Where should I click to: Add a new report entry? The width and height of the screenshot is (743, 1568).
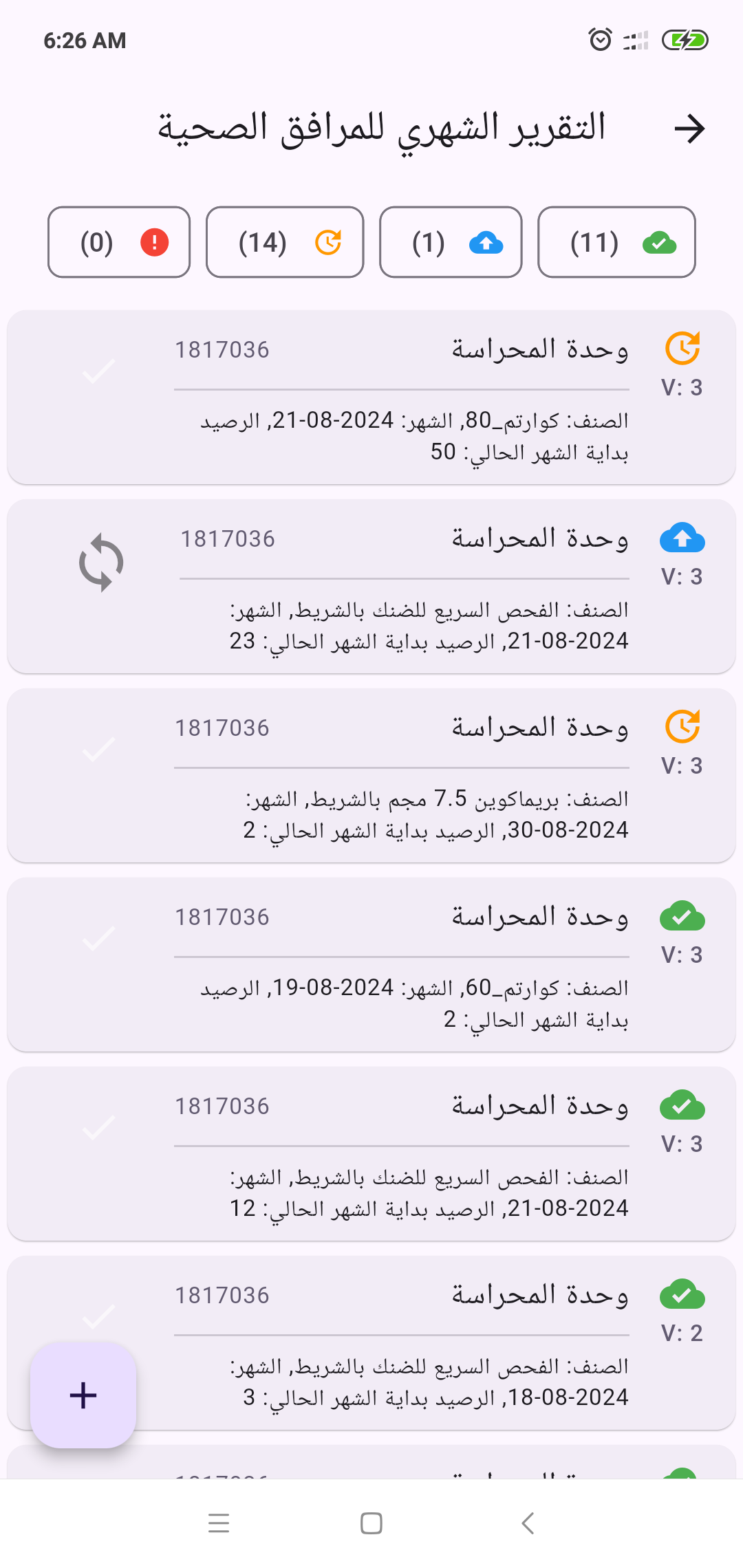point(83,1395)
